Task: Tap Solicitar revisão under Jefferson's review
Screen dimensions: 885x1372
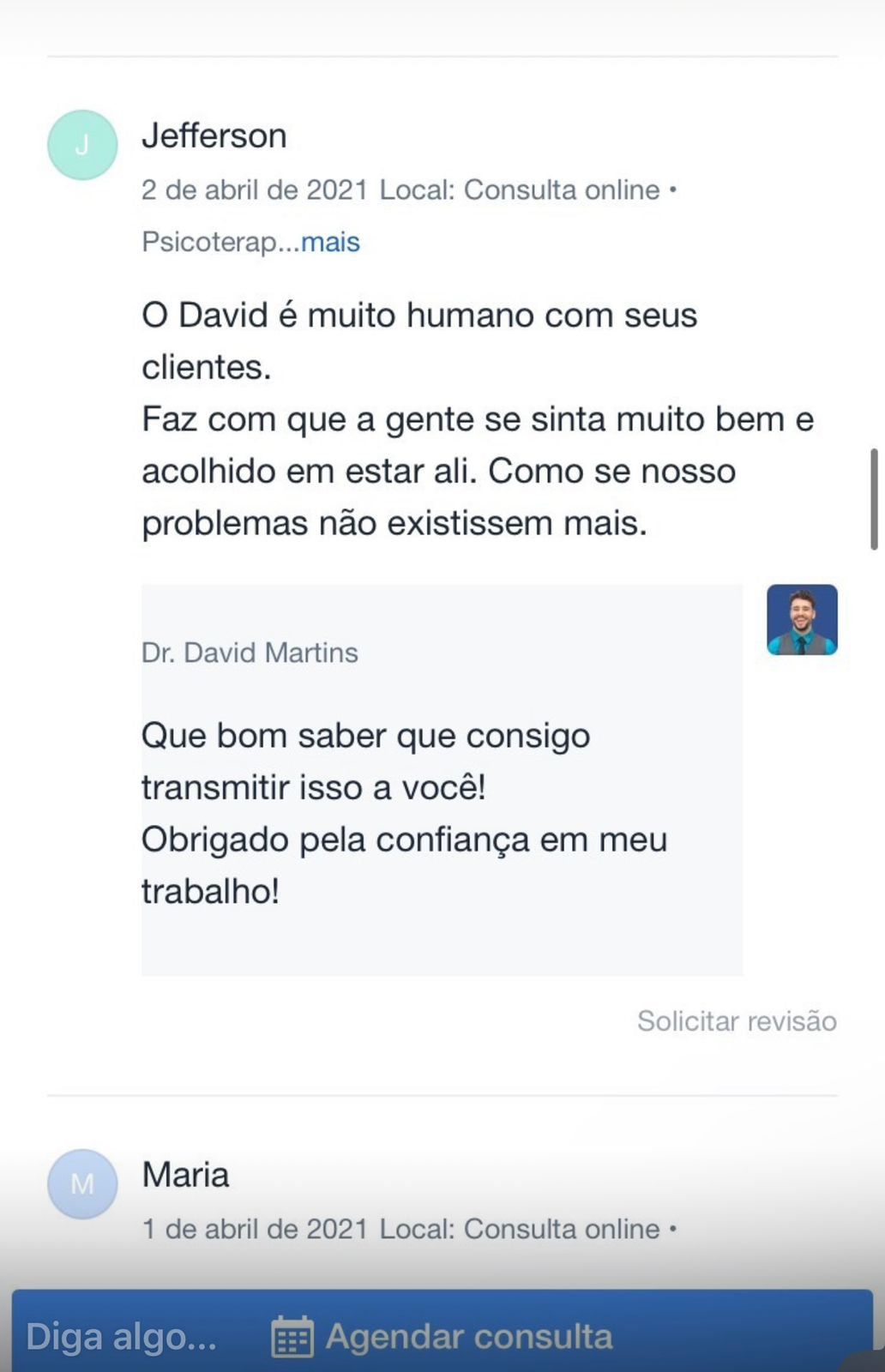Action: (x=736, y=1020)
